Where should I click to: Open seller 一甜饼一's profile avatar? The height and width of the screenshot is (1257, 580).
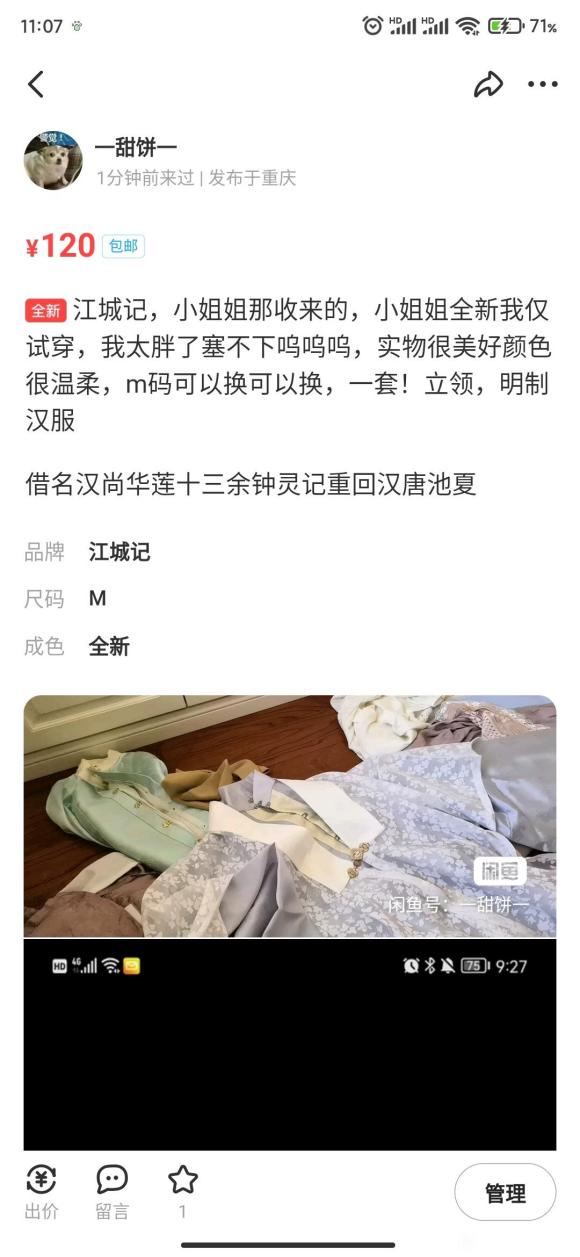coord(53,160)
